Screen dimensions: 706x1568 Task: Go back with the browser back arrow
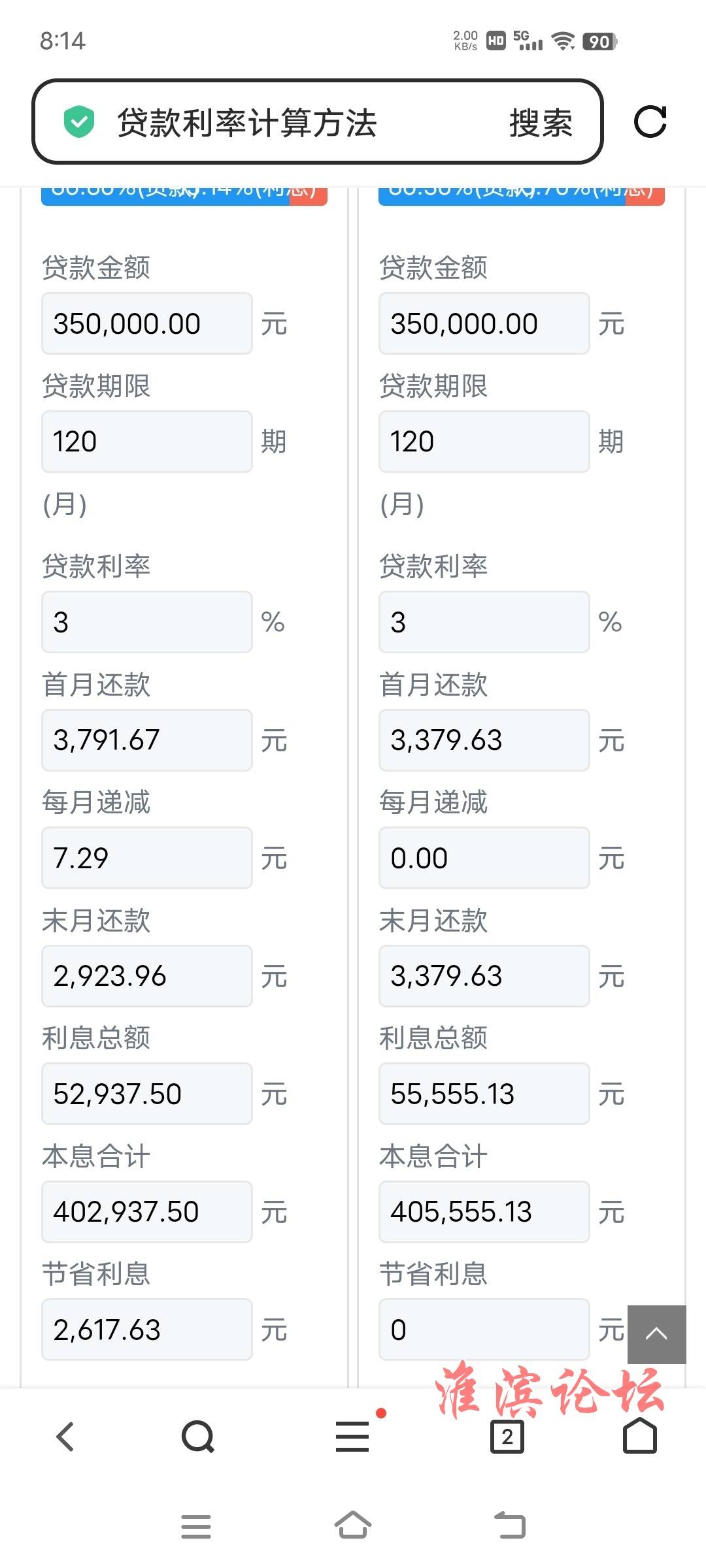tap(65, 1437)
